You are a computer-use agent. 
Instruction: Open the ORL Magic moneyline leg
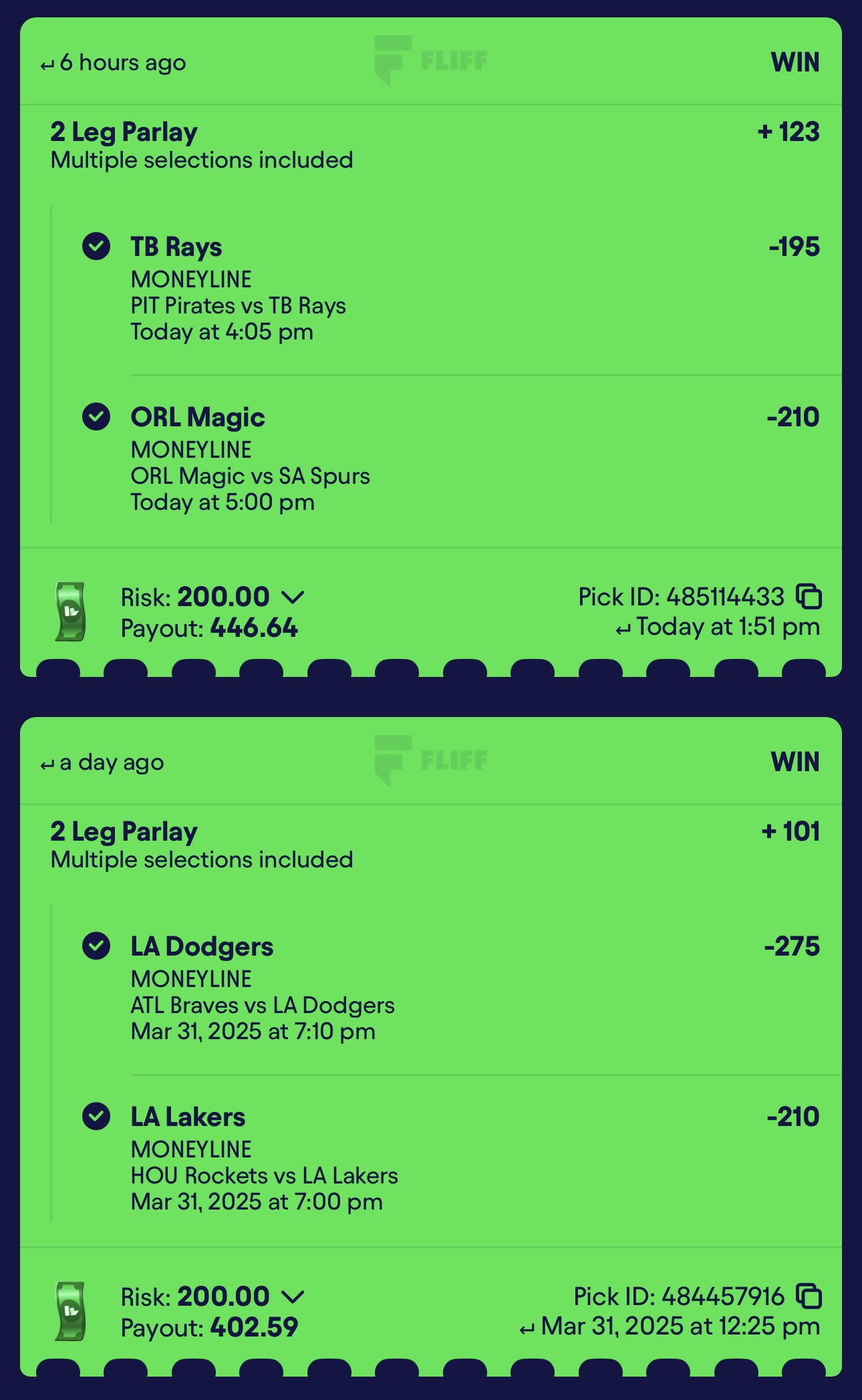pos(198,417)
